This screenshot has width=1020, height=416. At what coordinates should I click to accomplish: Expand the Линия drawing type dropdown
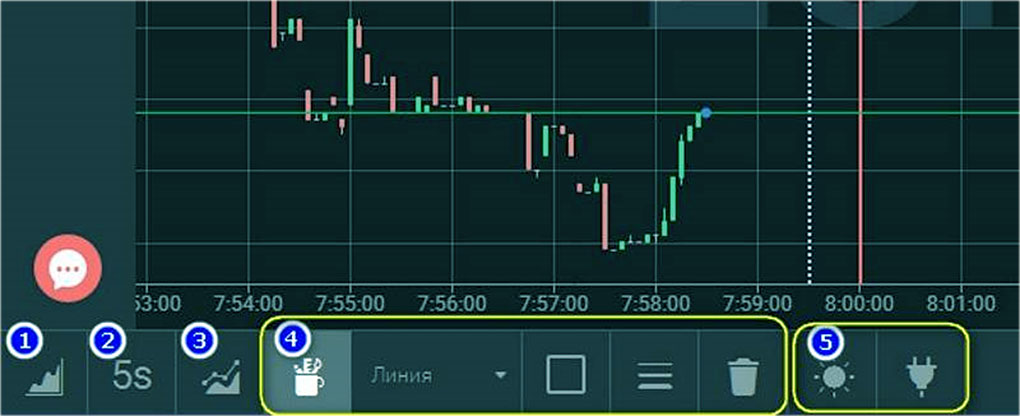coord(436,376)
